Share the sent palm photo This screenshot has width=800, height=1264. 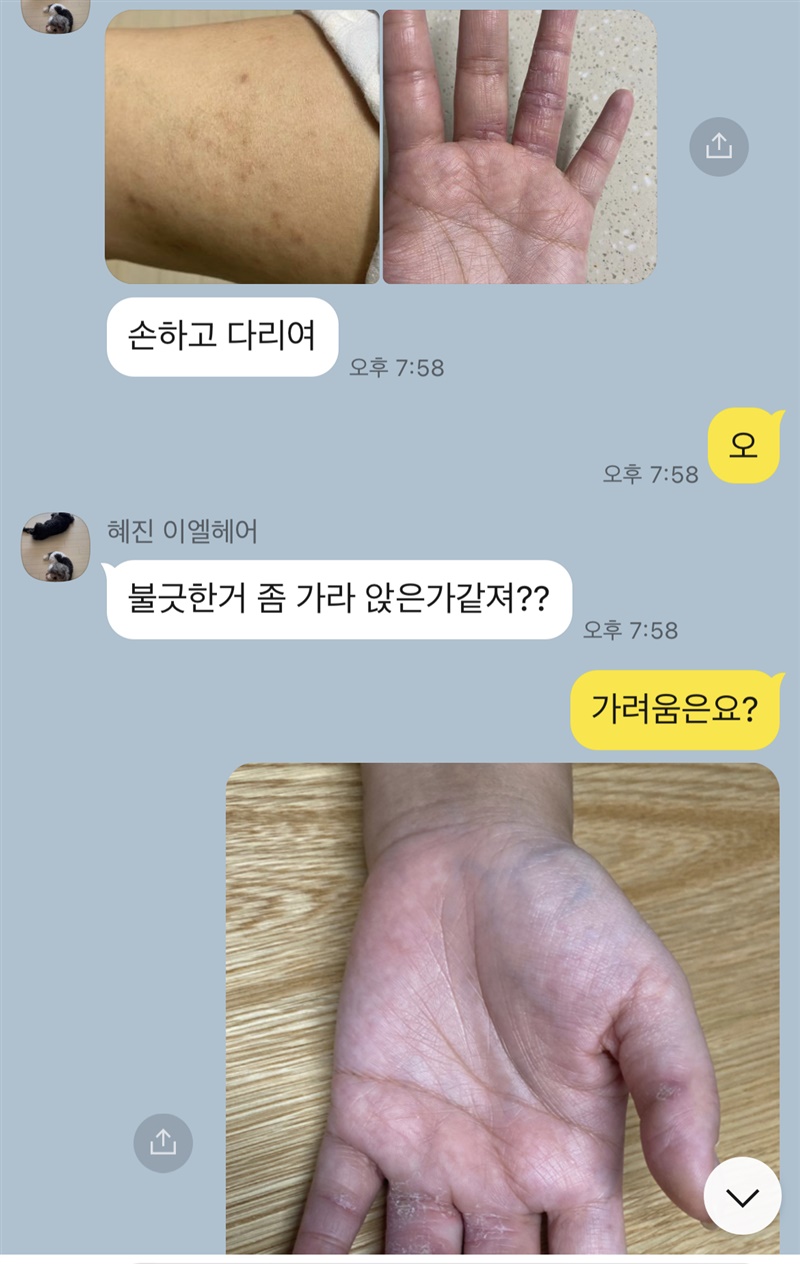(x=163, y=1143)
